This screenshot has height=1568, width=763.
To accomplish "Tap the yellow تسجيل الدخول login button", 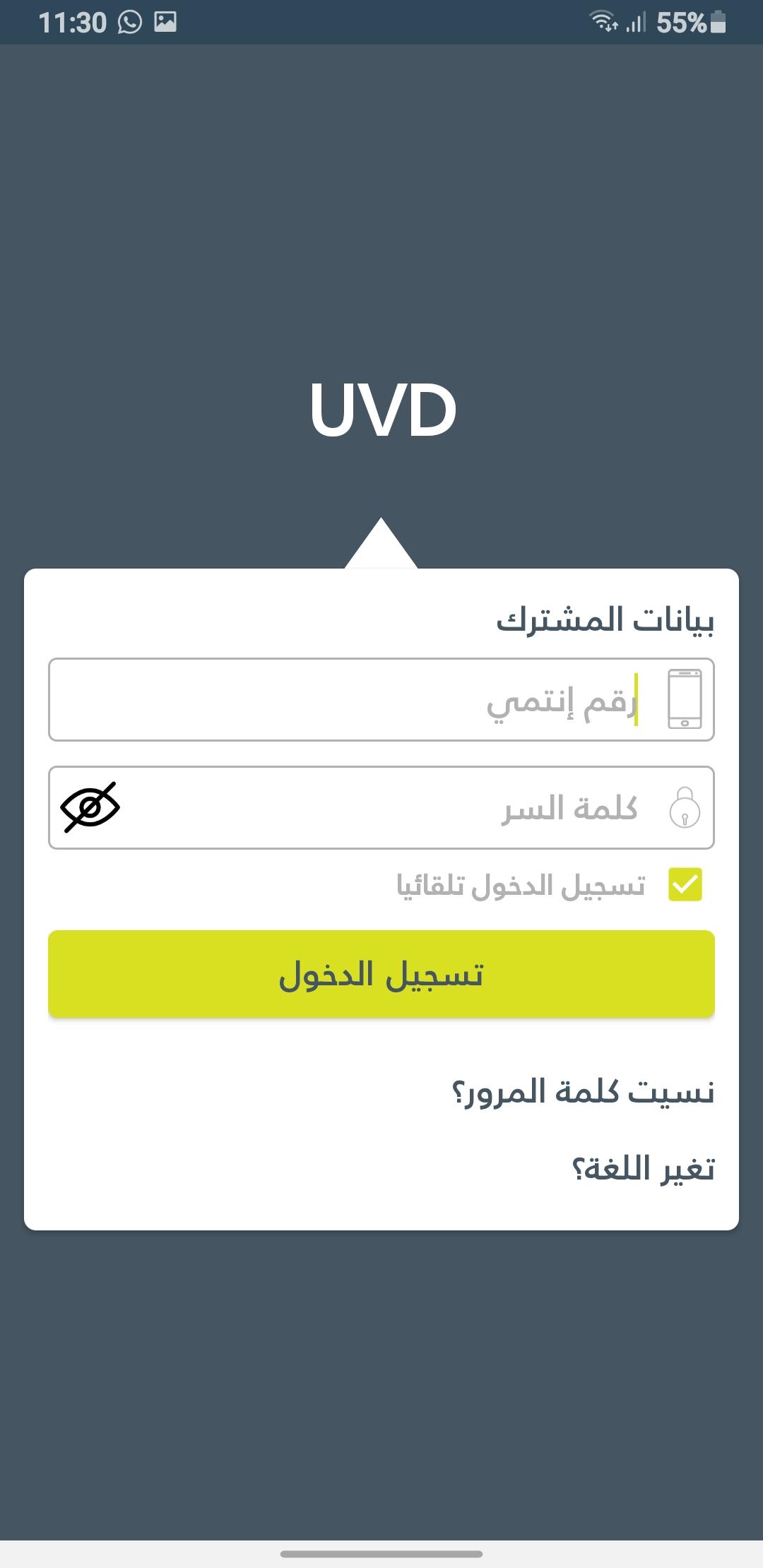I will [381, 974].
